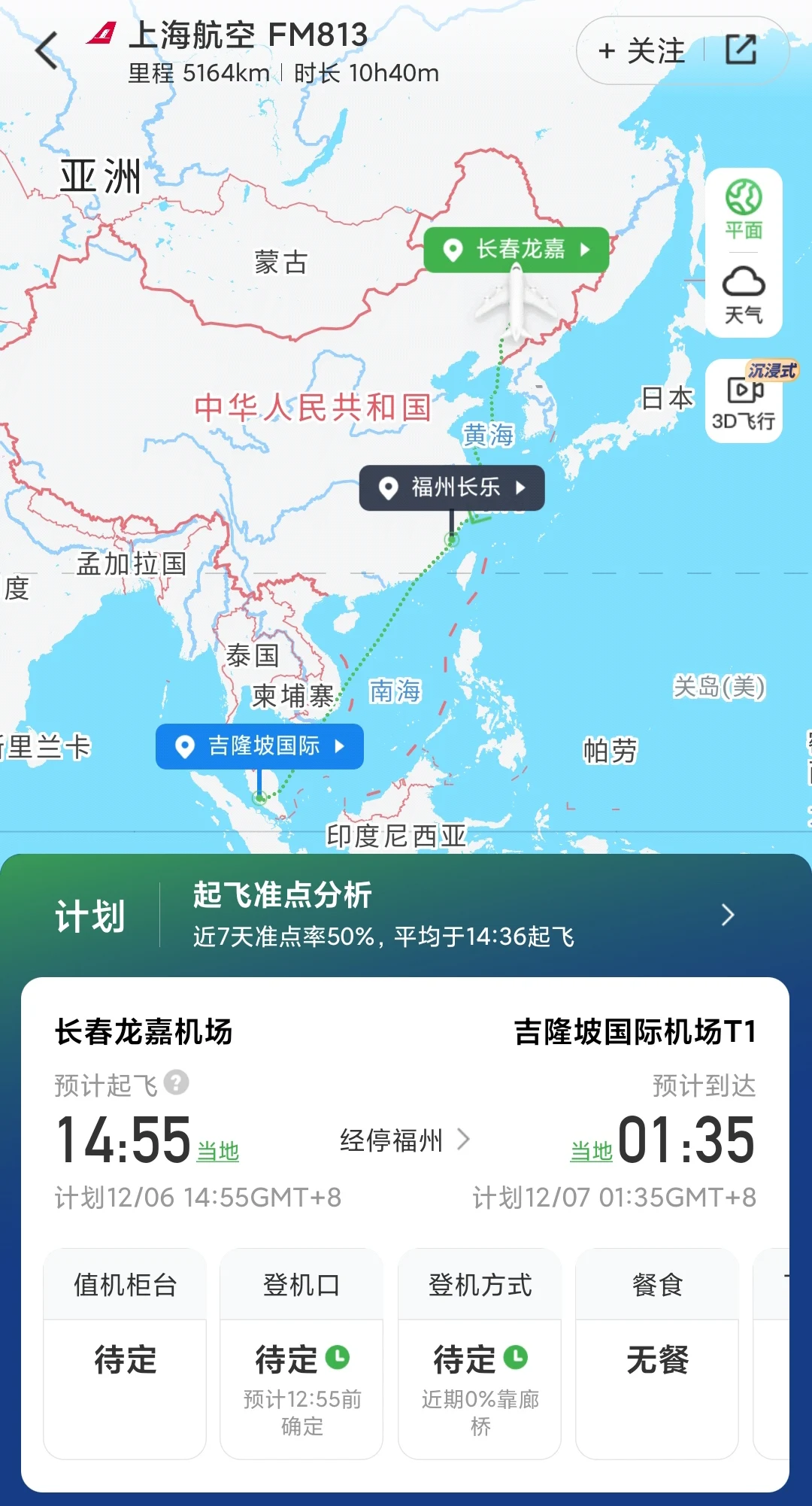Follow flight FM813 with 关注

click(641, 51)
